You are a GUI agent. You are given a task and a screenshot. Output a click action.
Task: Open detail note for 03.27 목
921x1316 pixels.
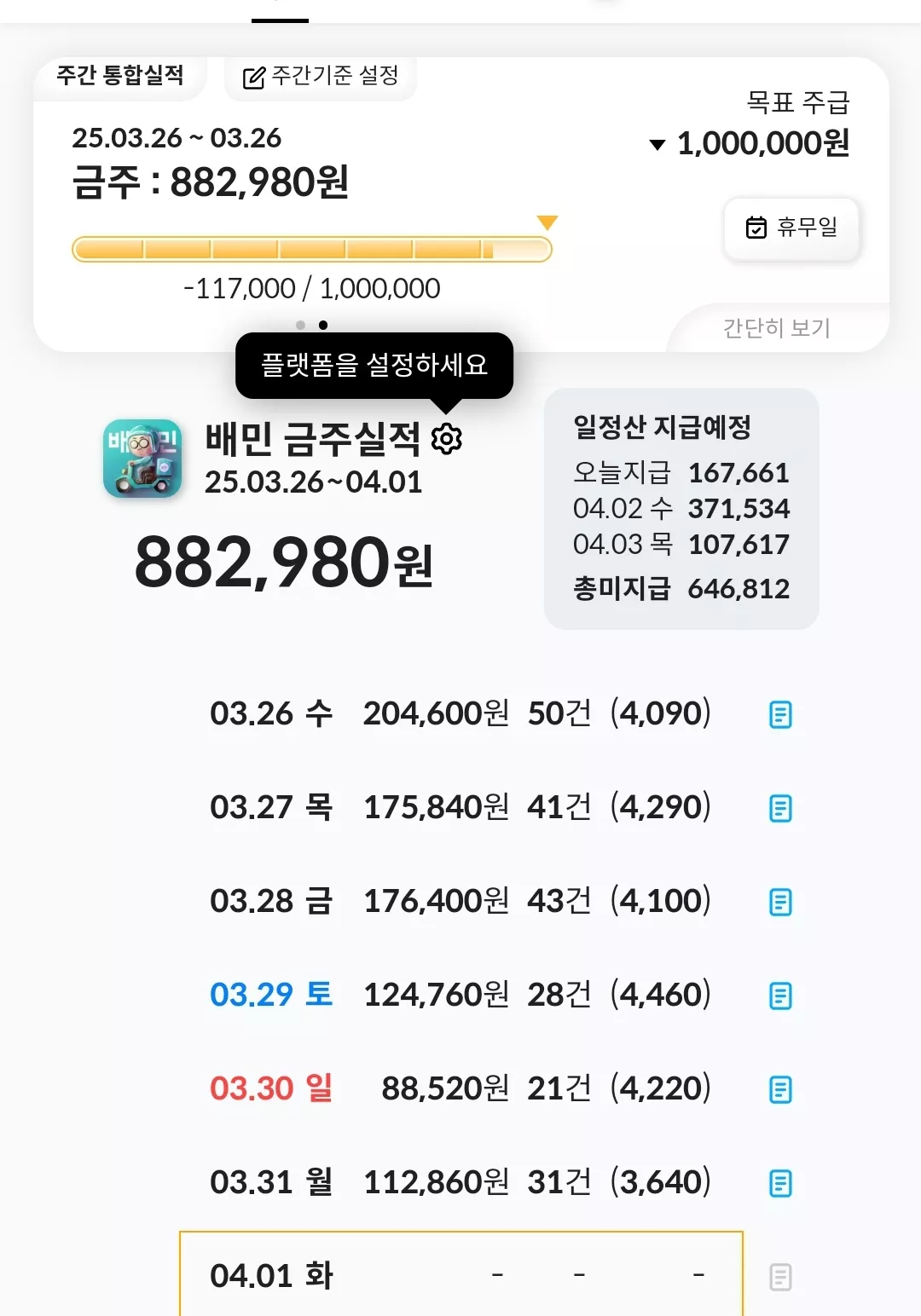point(780,808)
